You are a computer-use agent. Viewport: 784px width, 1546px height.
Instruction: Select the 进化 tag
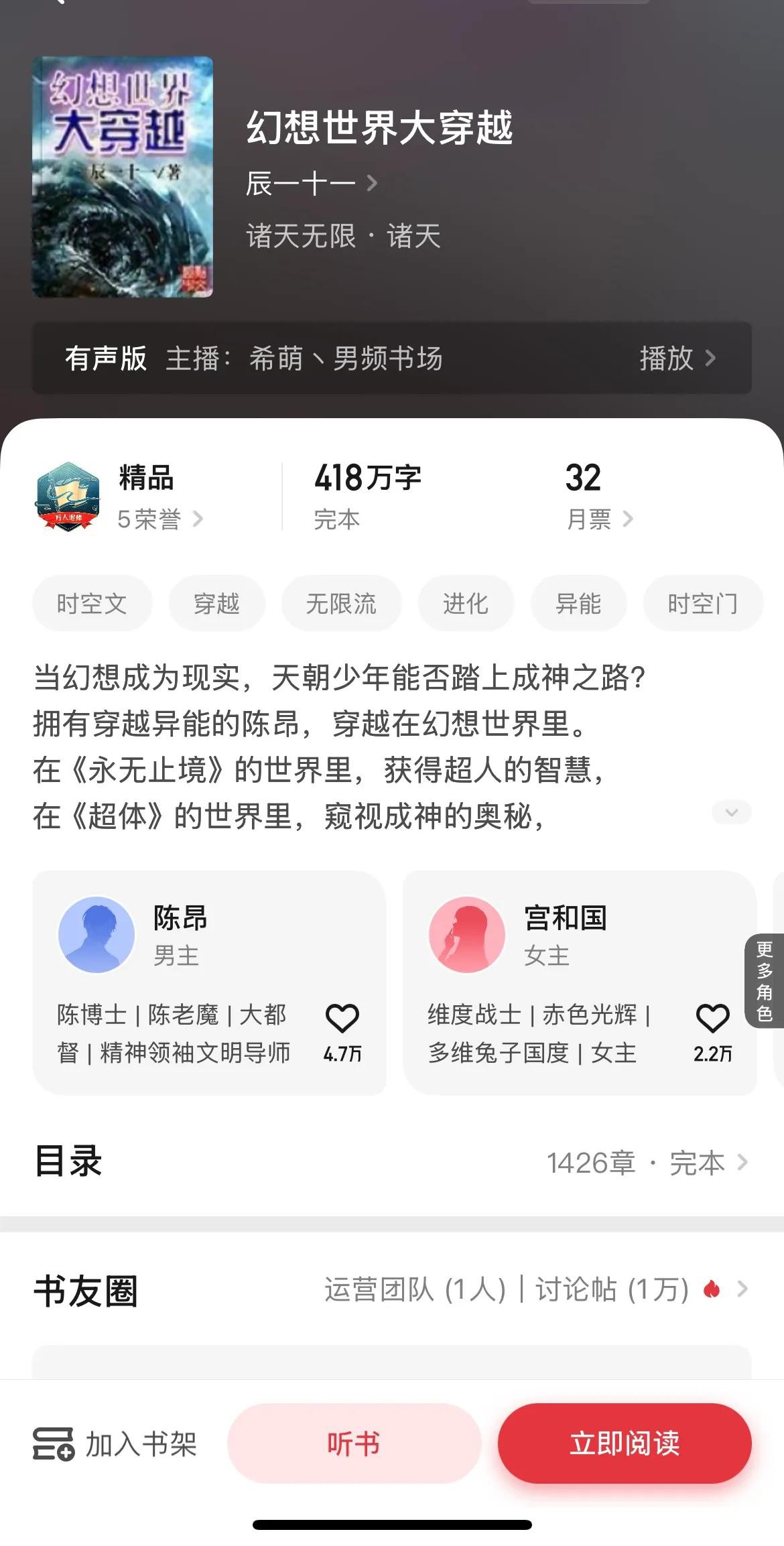click(x=466, y=604)
